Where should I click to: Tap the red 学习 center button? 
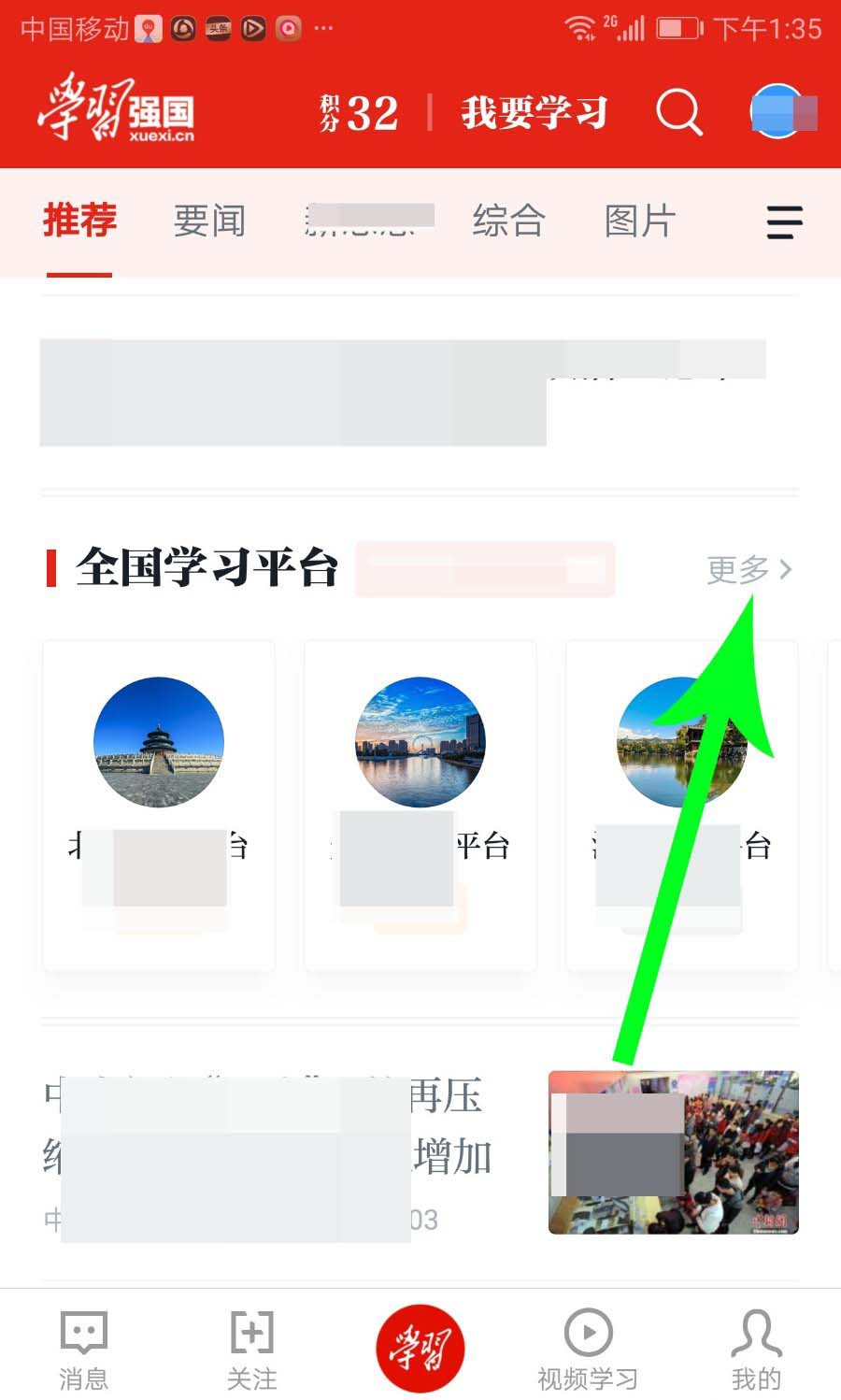(420, 1347)
